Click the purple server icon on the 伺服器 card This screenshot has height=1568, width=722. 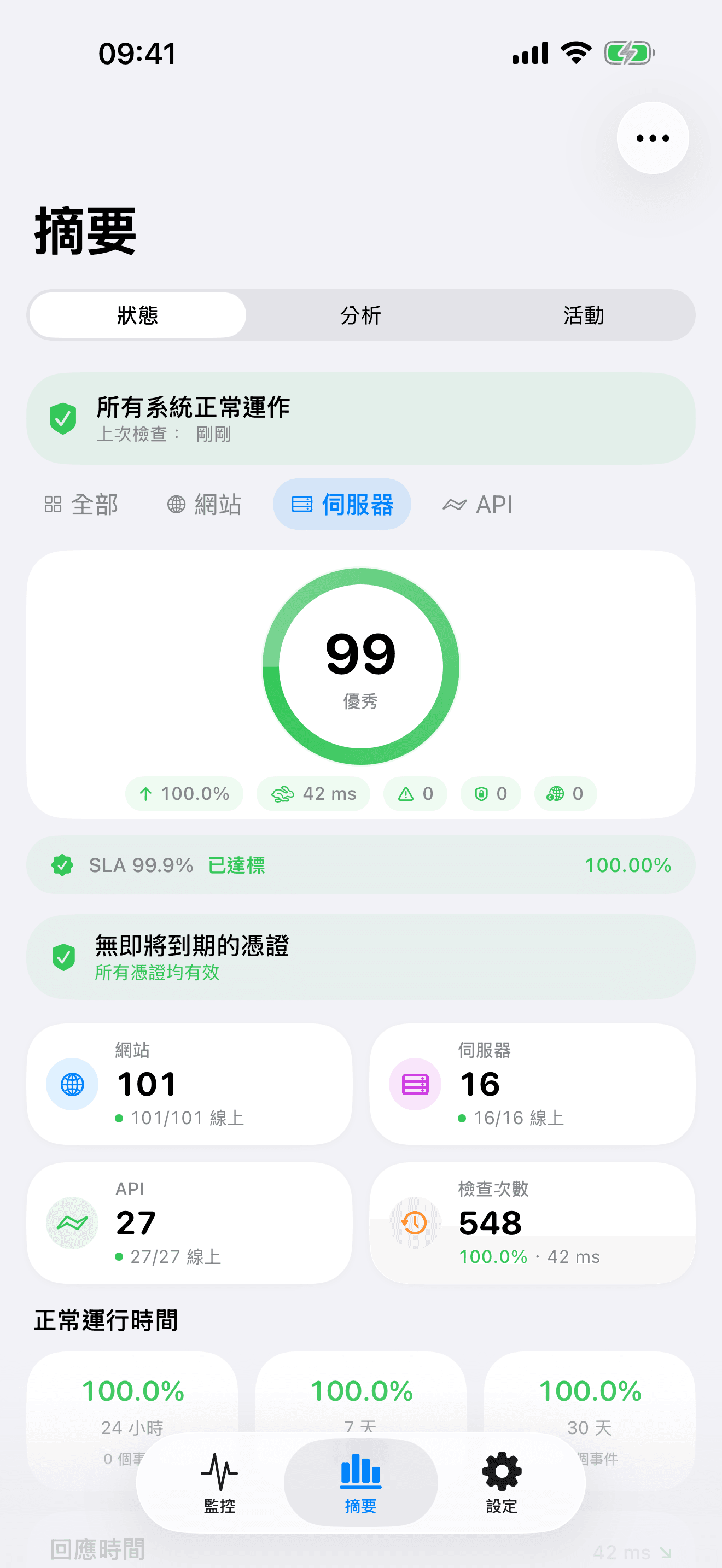click(x=414, y=1084)
